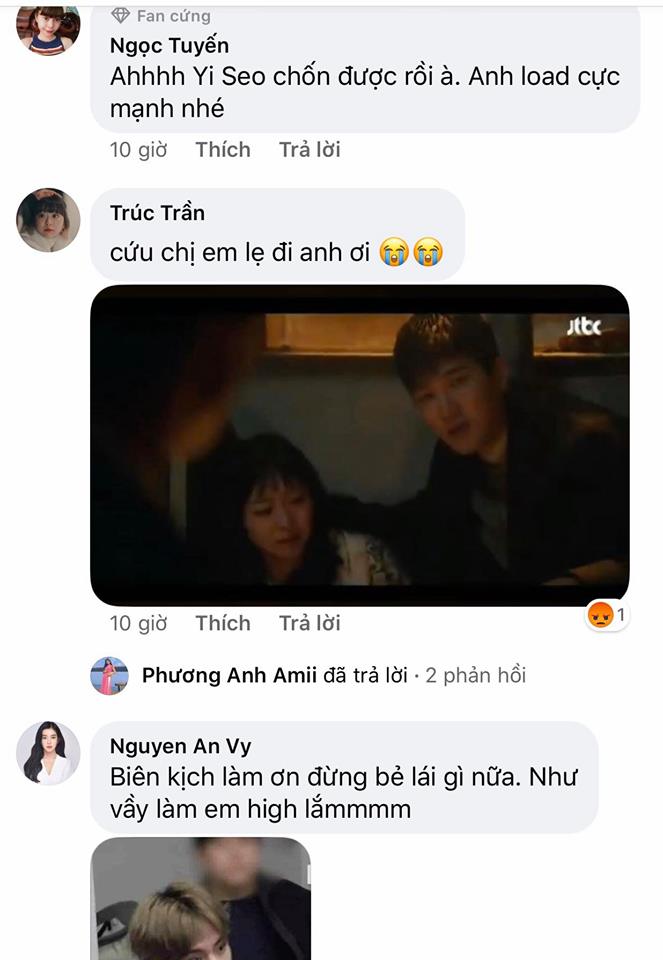Open Ngọc Tuyến's profile name
Viewport: 663px width, 960px height.
point(168,45)
